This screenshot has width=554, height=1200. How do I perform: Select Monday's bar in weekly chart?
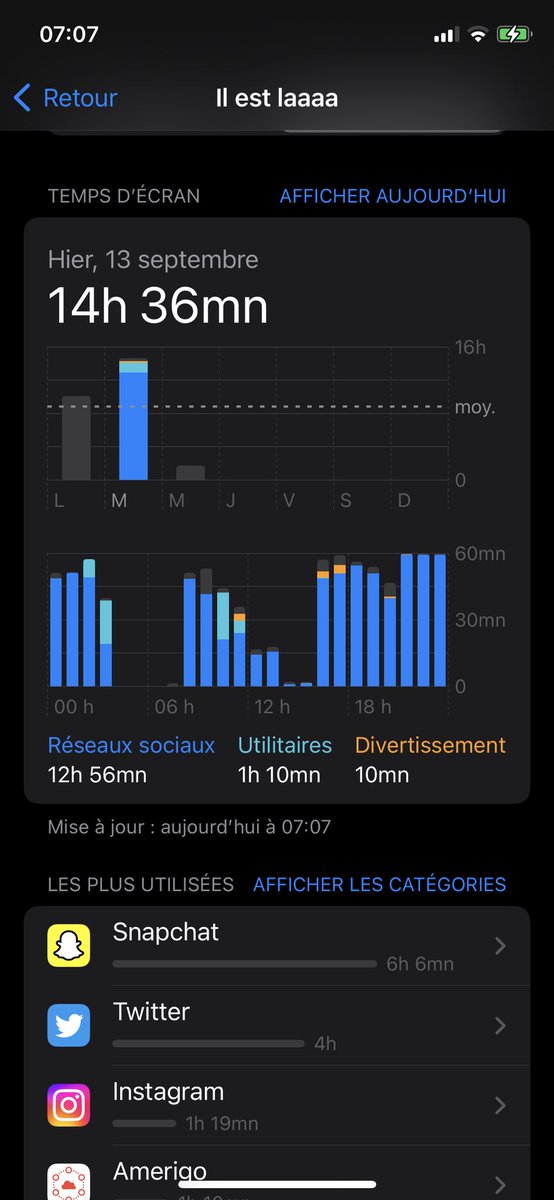(x=76, y=438)
